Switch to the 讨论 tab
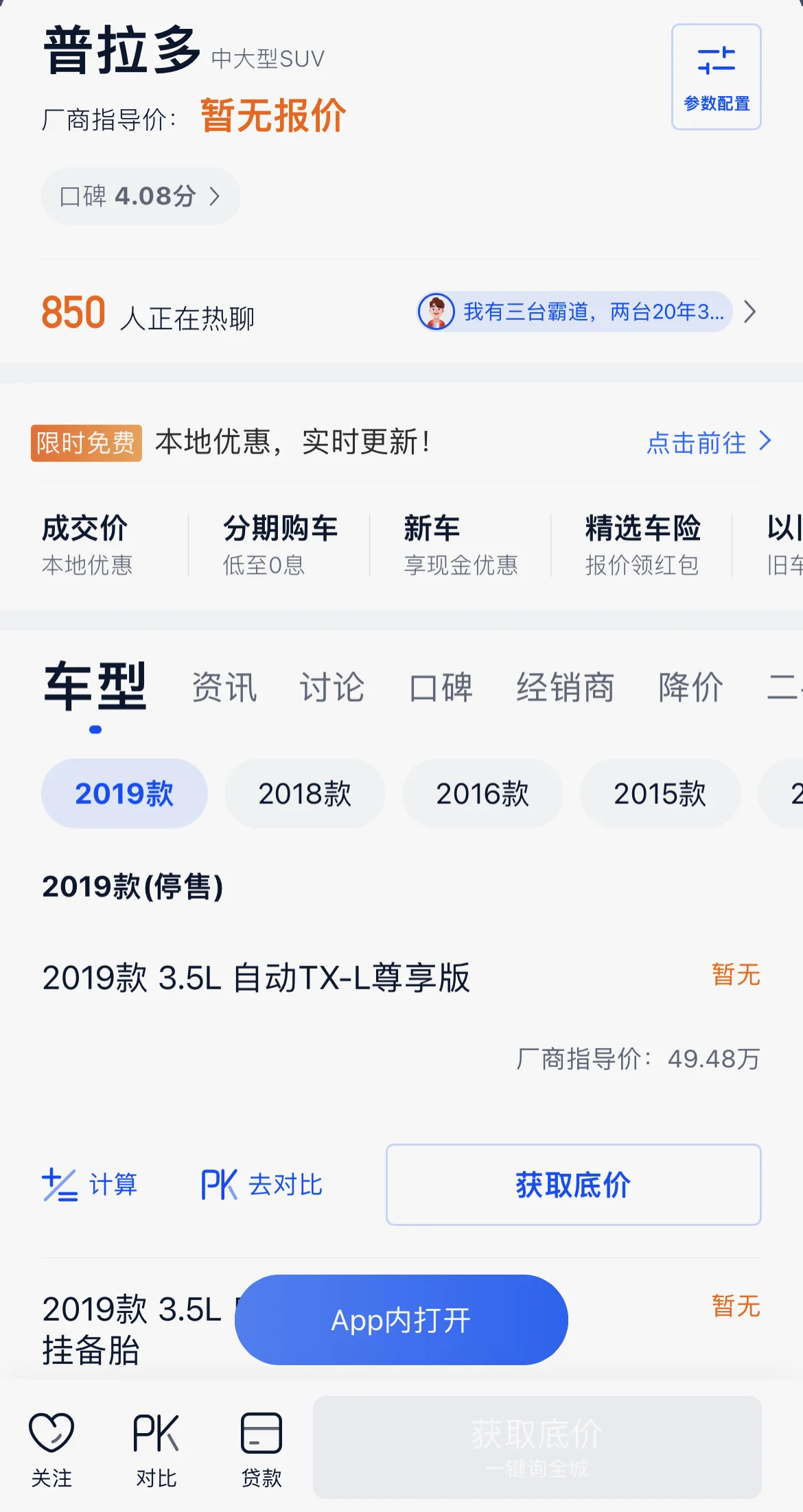This screenshot has width=803, height=1512. tap(332, 687)
